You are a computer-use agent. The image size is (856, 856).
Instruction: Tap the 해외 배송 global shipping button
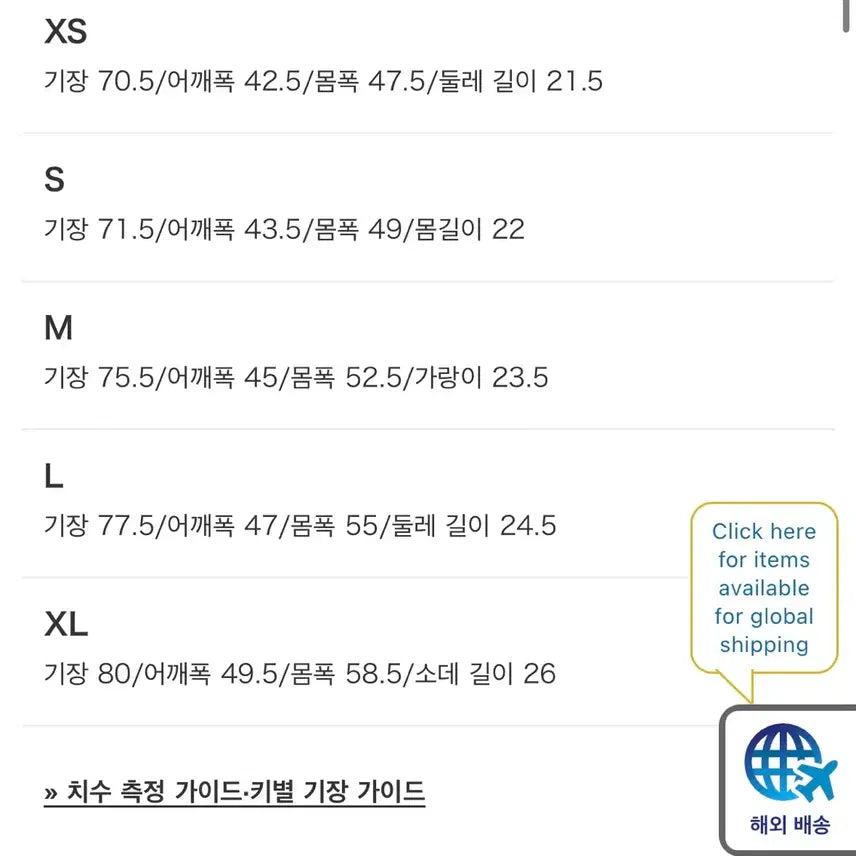[x=789, y=782]
